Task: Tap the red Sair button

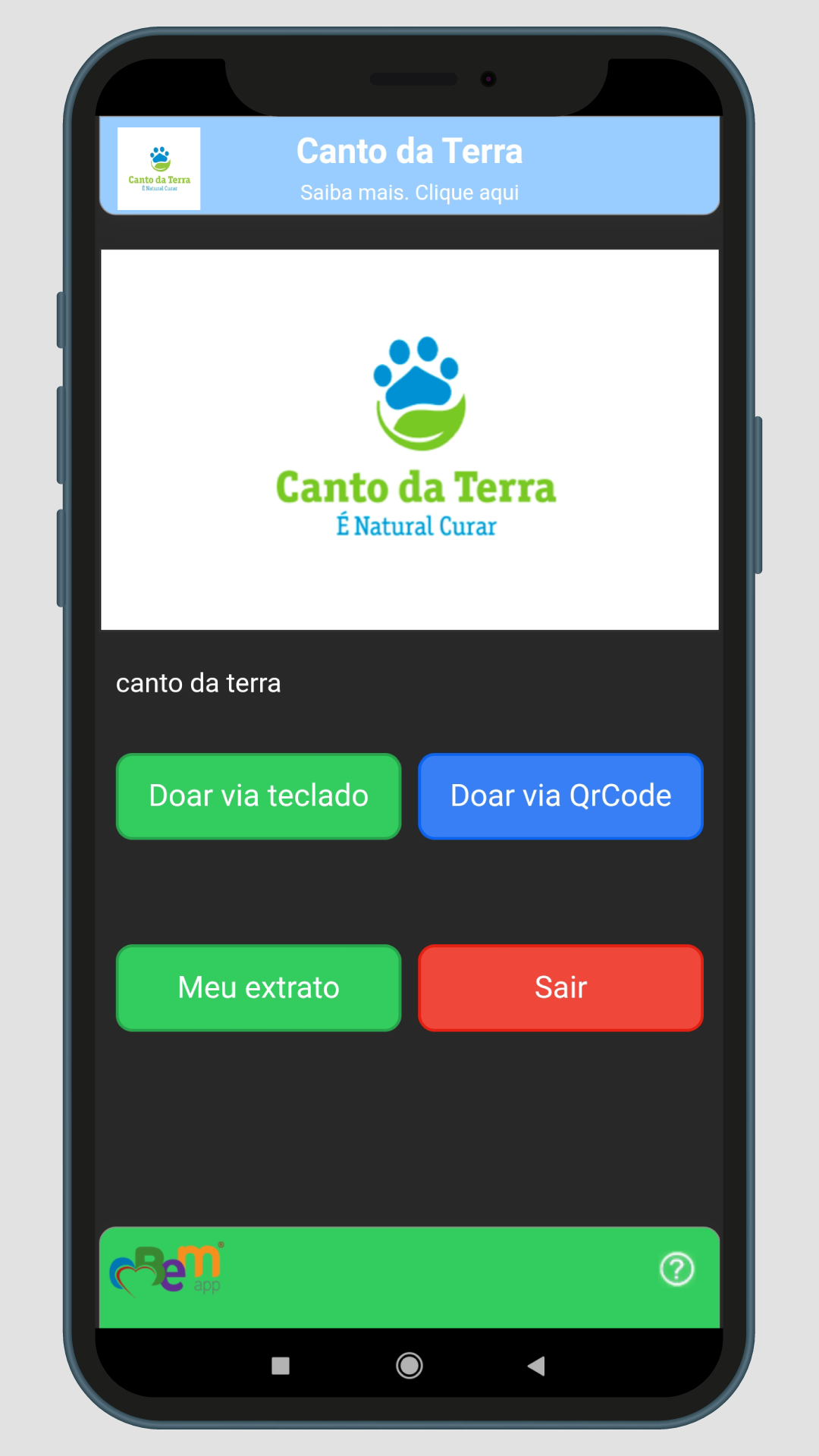Action: click(x=560, y=987)
